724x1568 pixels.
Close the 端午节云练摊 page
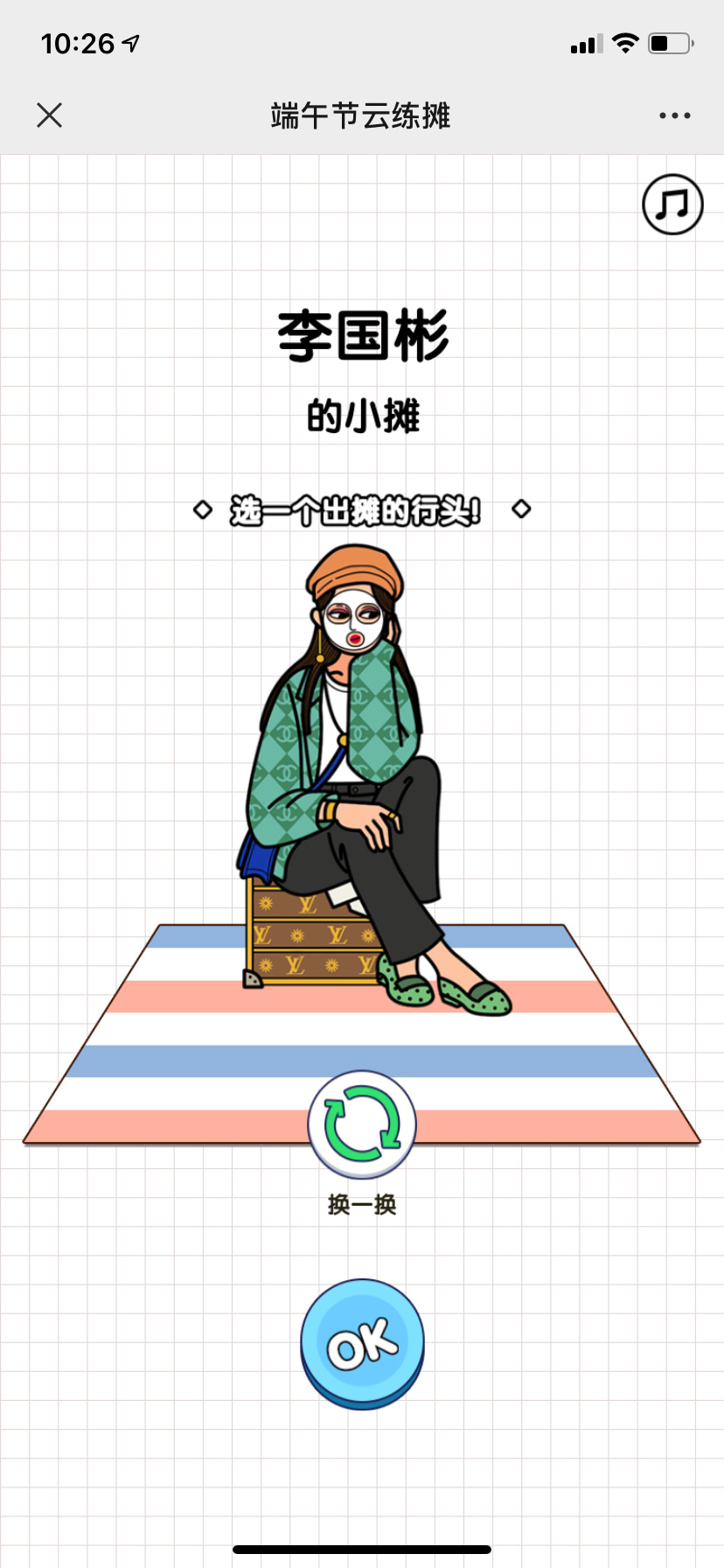pos(50,115)
